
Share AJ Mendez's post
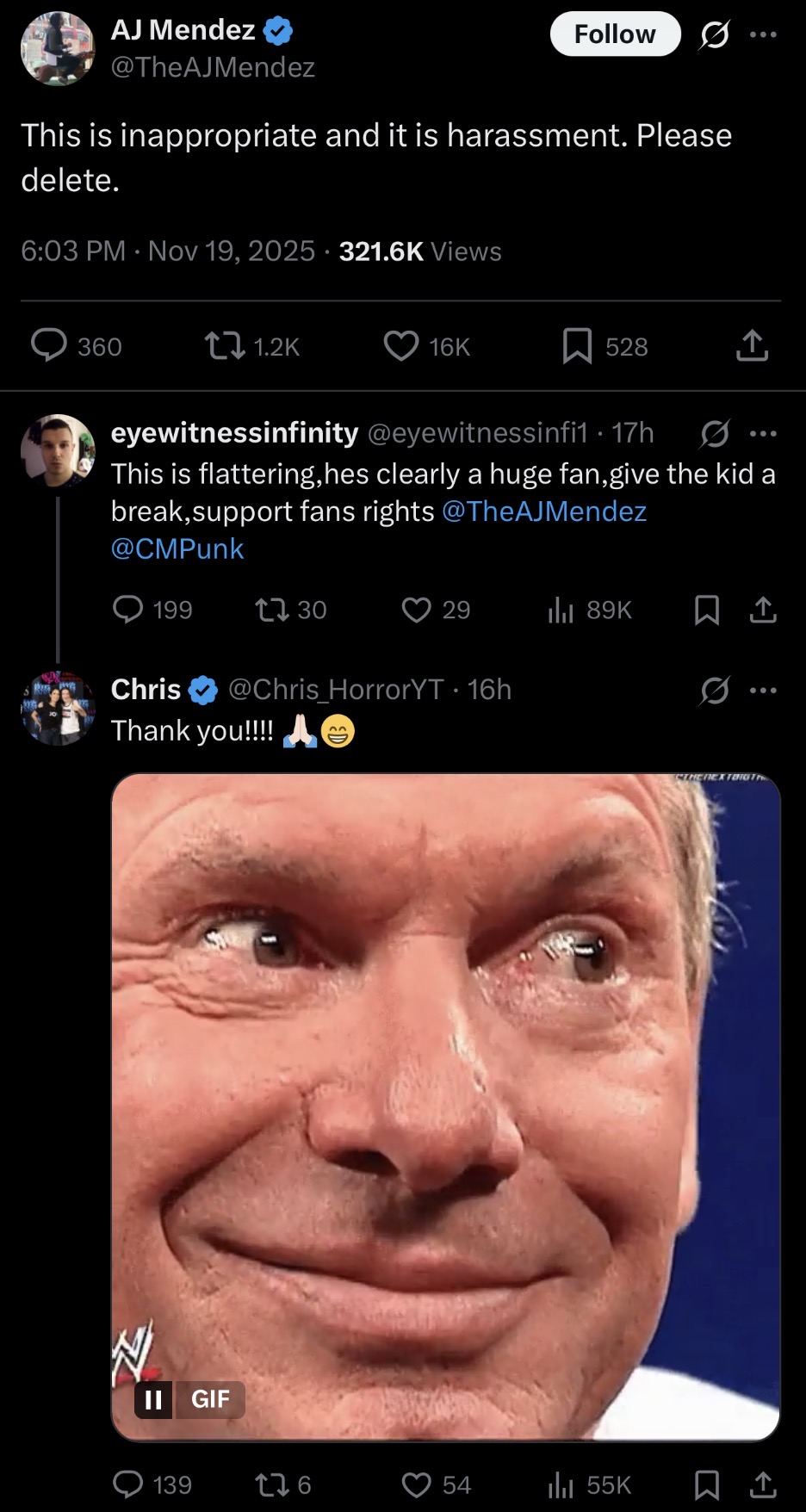[752, 346]
